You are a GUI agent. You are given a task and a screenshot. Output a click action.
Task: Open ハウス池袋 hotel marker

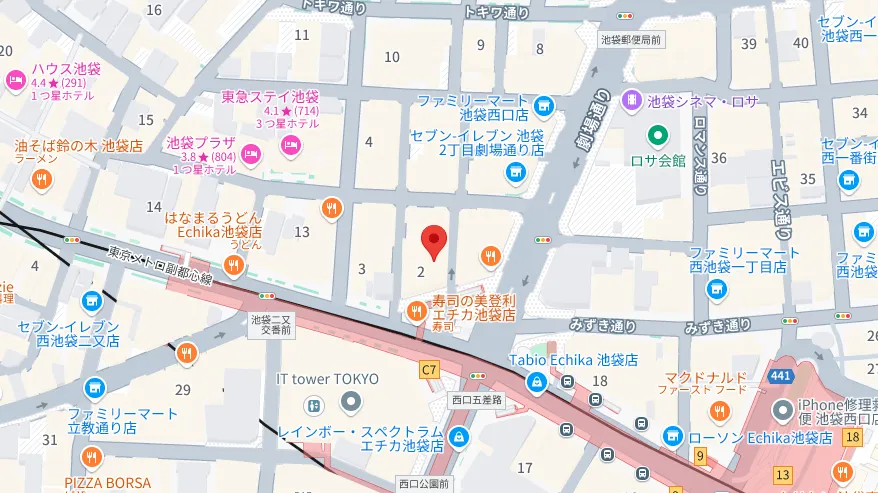tap(15, 80)
